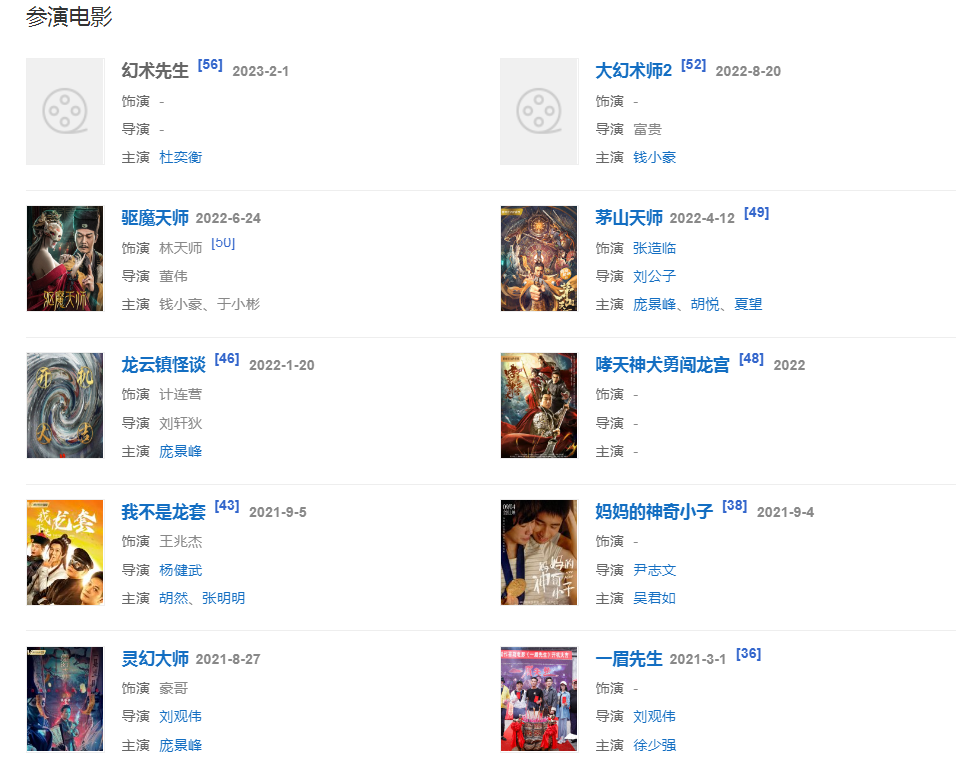Open the 一眉先生 movie title link
956x772 pixels.
(x=629, y=659)
